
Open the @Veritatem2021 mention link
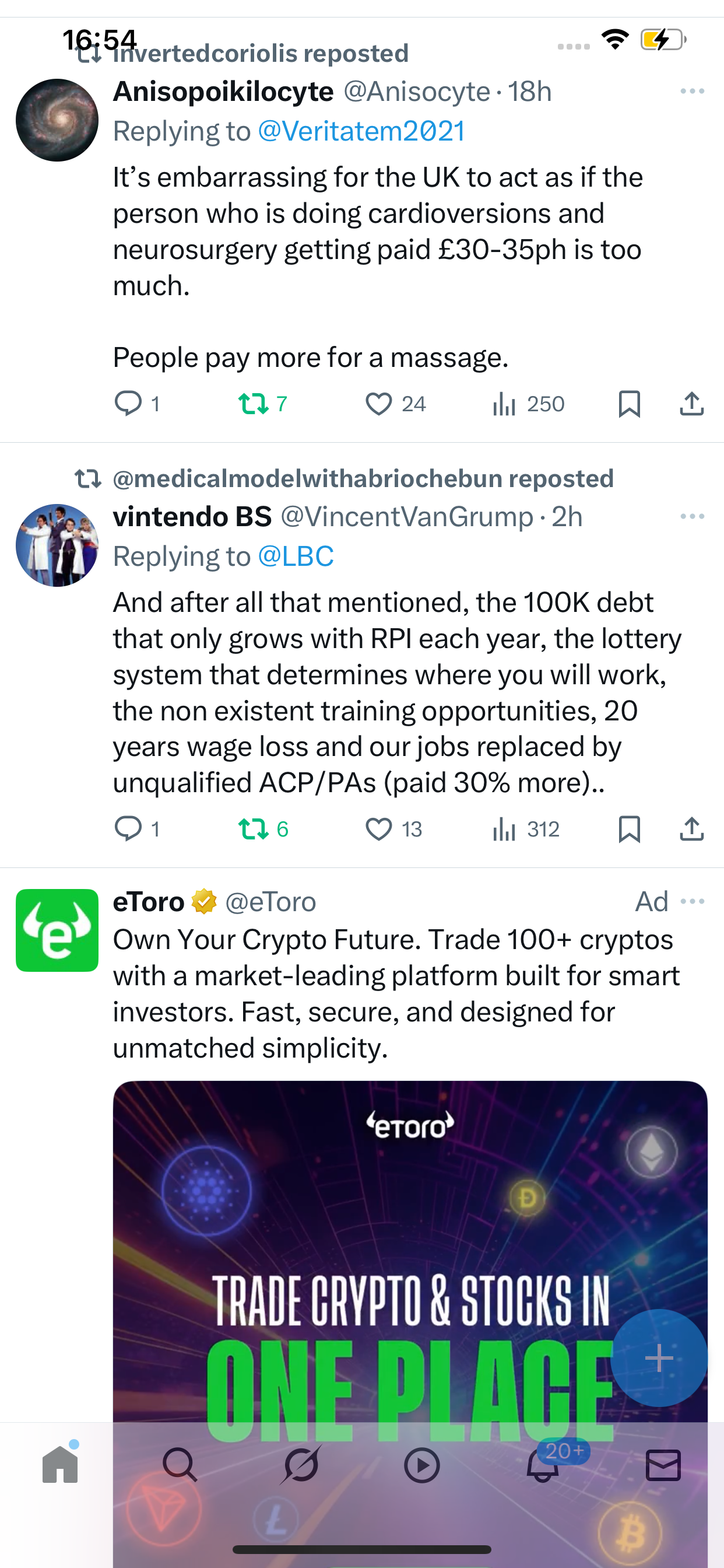click(361, 131)
